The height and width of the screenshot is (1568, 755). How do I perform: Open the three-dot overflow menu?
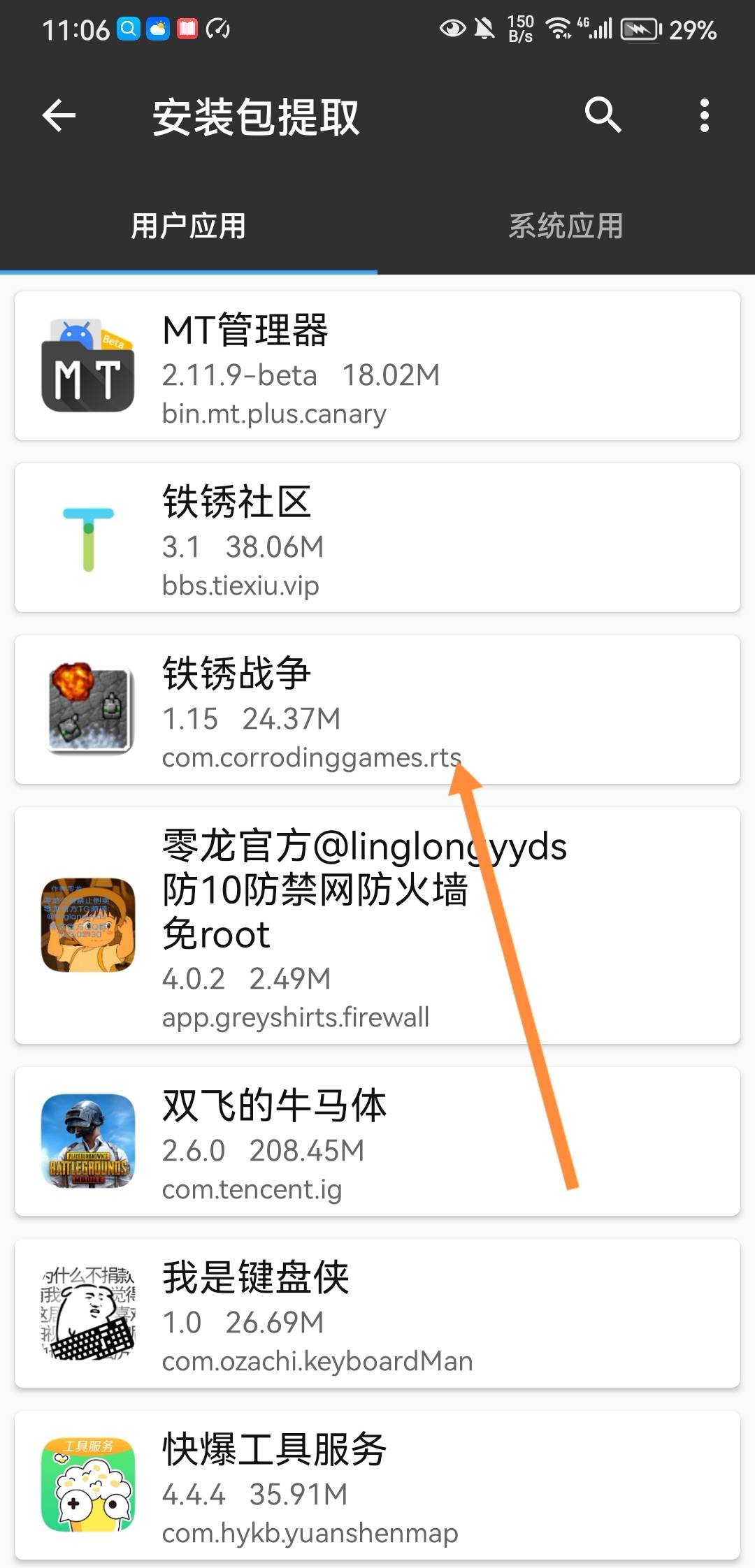[704, 115]
